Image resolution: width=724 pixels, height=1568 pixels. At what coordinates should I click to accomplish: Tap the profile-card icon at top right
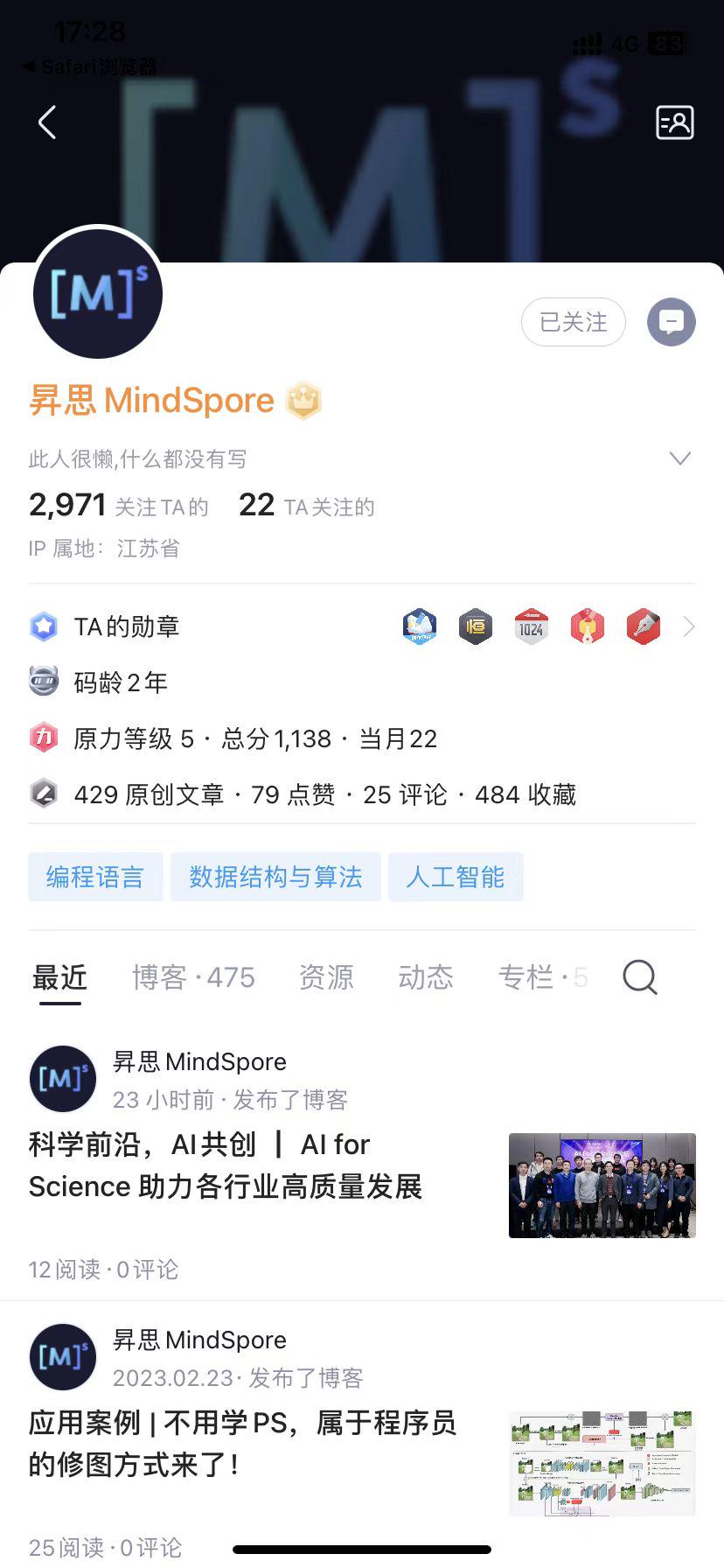(x=674, y=122)
